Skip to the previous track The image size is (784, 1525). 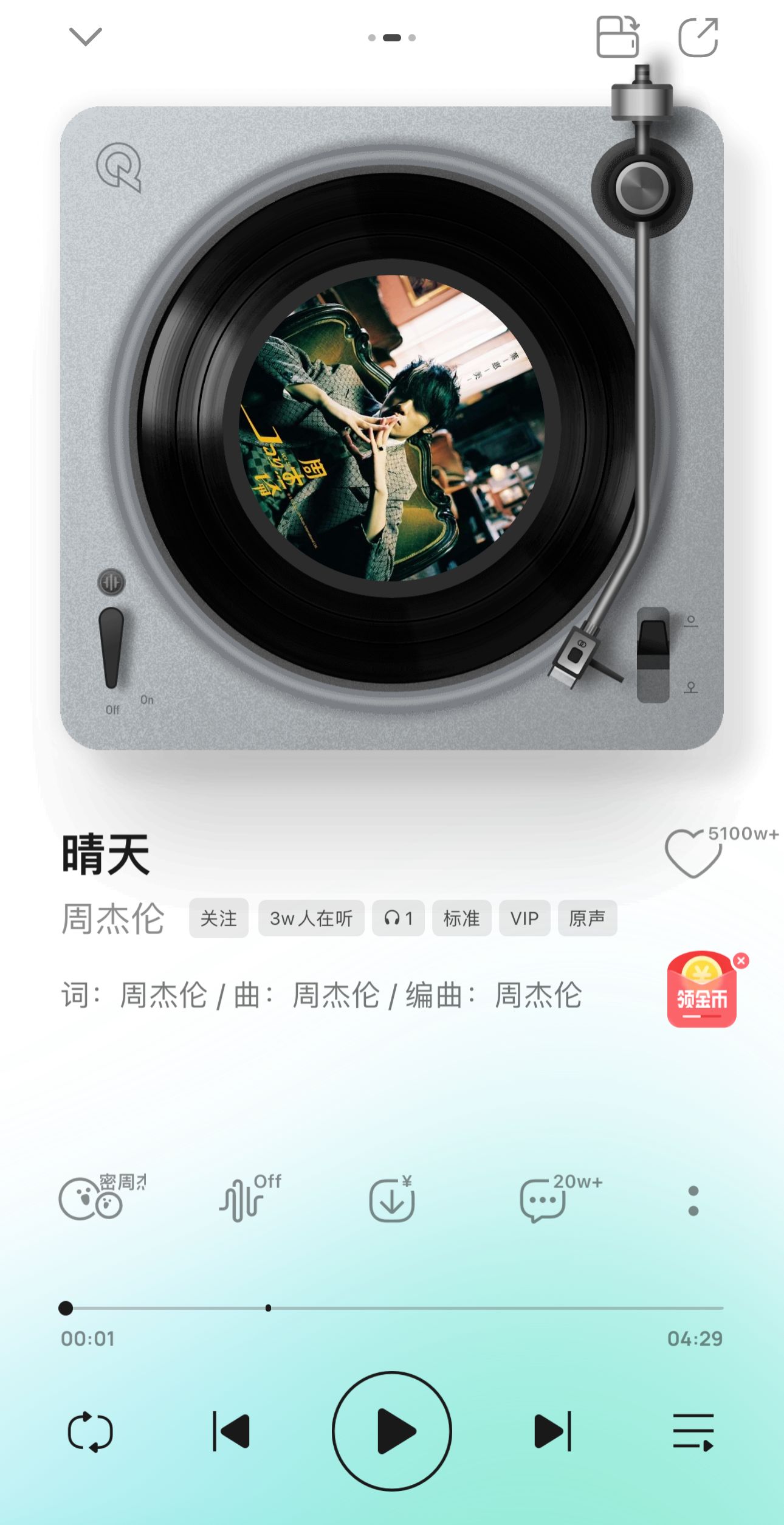(231, 1431)
